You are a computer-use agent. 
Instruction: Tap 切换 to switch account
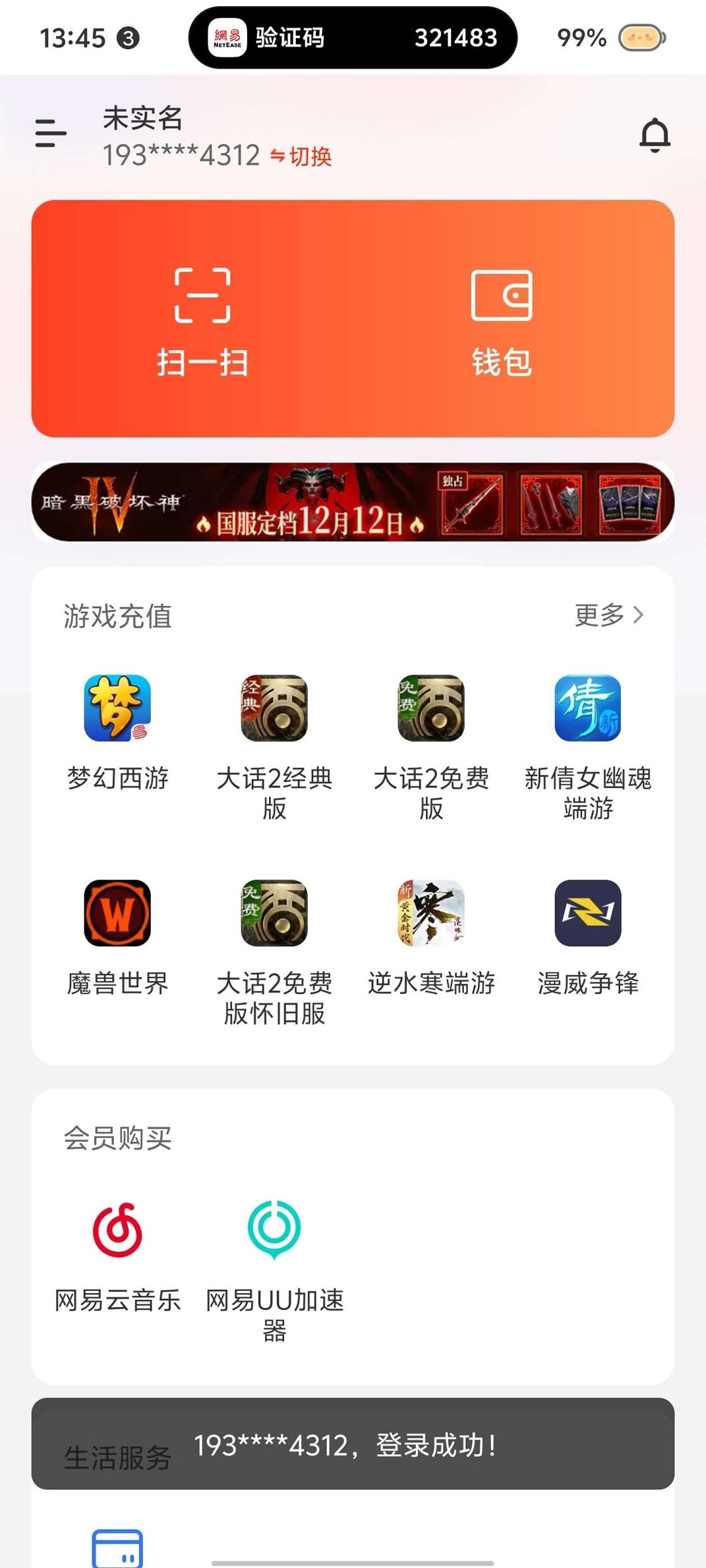[301, 157]
